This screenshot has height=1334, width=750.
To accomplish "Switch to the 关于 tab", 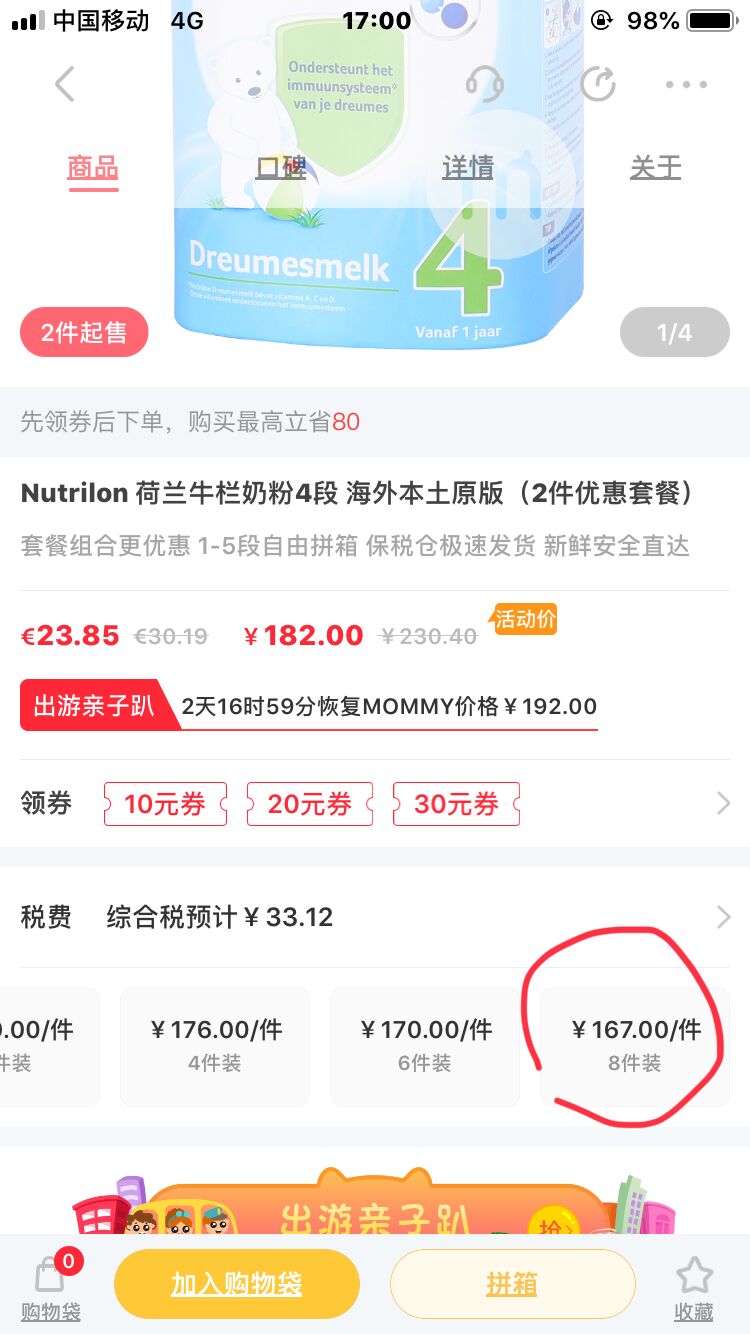I will coord(655,167).
